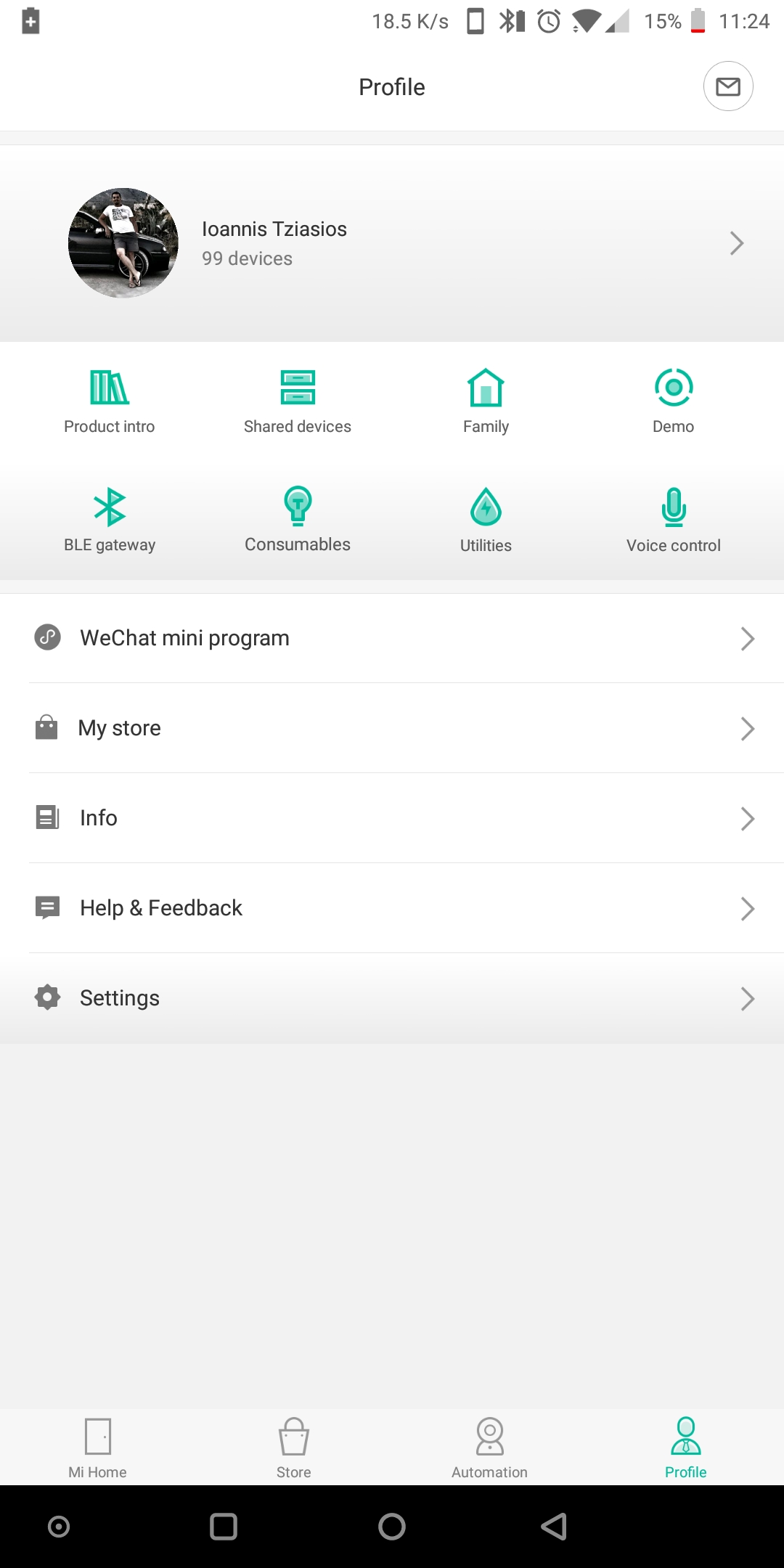
Task: Open BLE gateway
Action: tap(110, 520)
